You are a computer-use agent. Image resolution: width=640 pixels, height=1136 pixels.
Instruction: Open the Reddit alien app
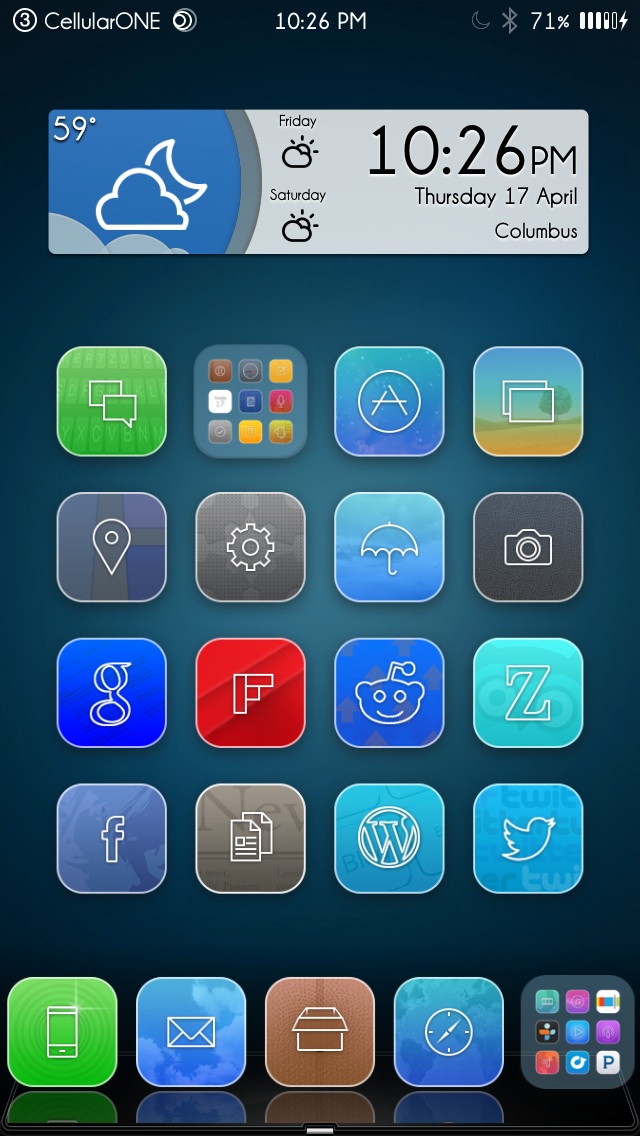tap(389, 693)
